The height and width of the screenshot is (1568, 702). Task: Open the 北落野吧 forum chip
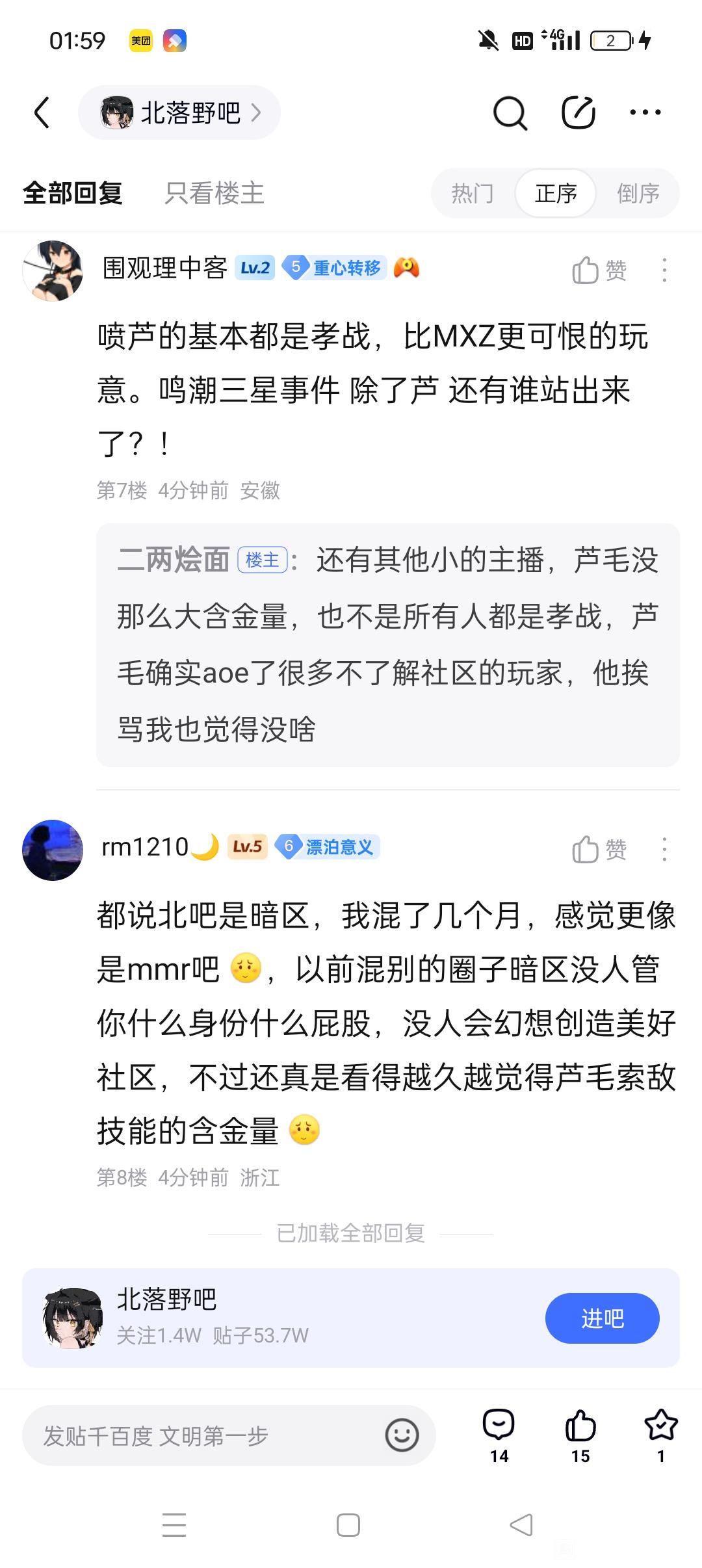179,112
